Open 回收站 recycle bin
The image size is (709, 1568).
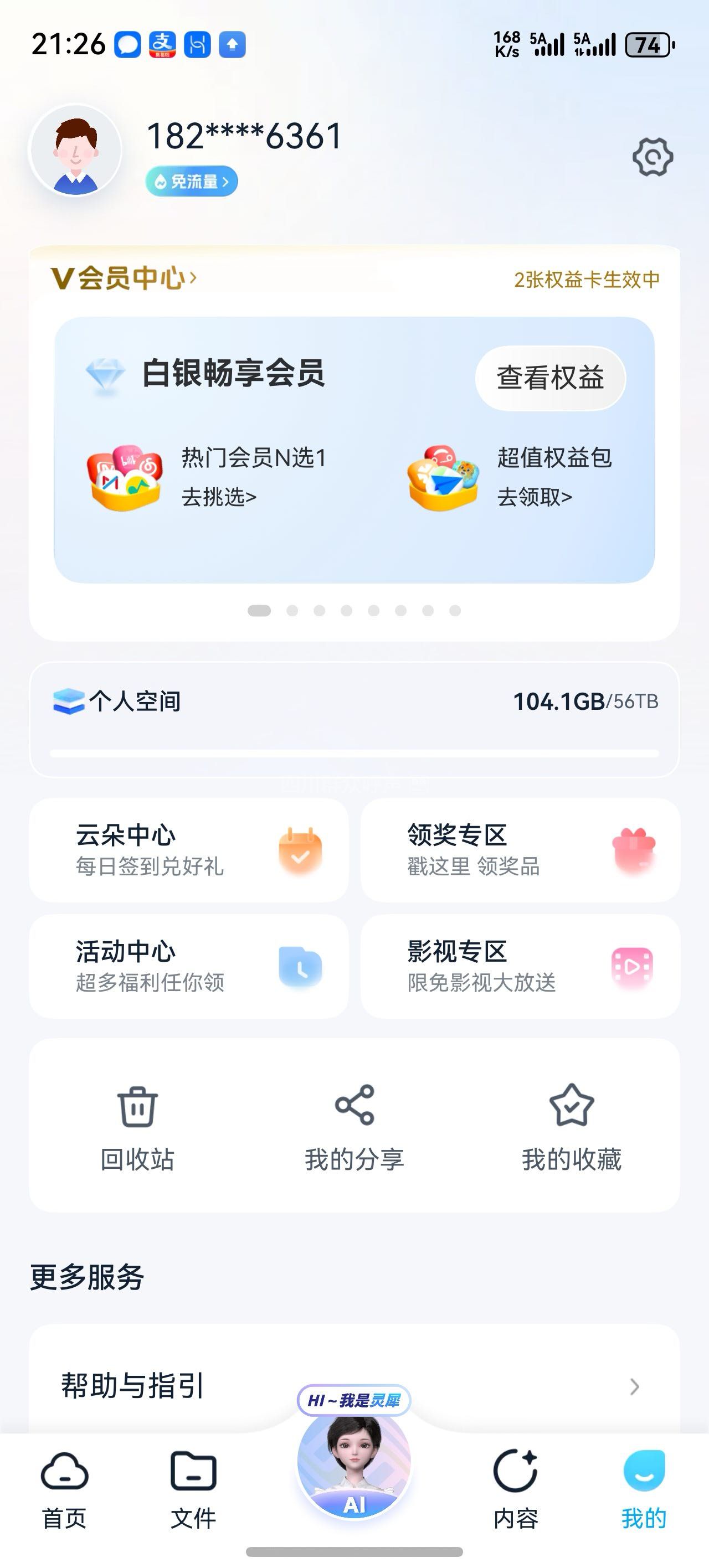(x=137, y=1126)
